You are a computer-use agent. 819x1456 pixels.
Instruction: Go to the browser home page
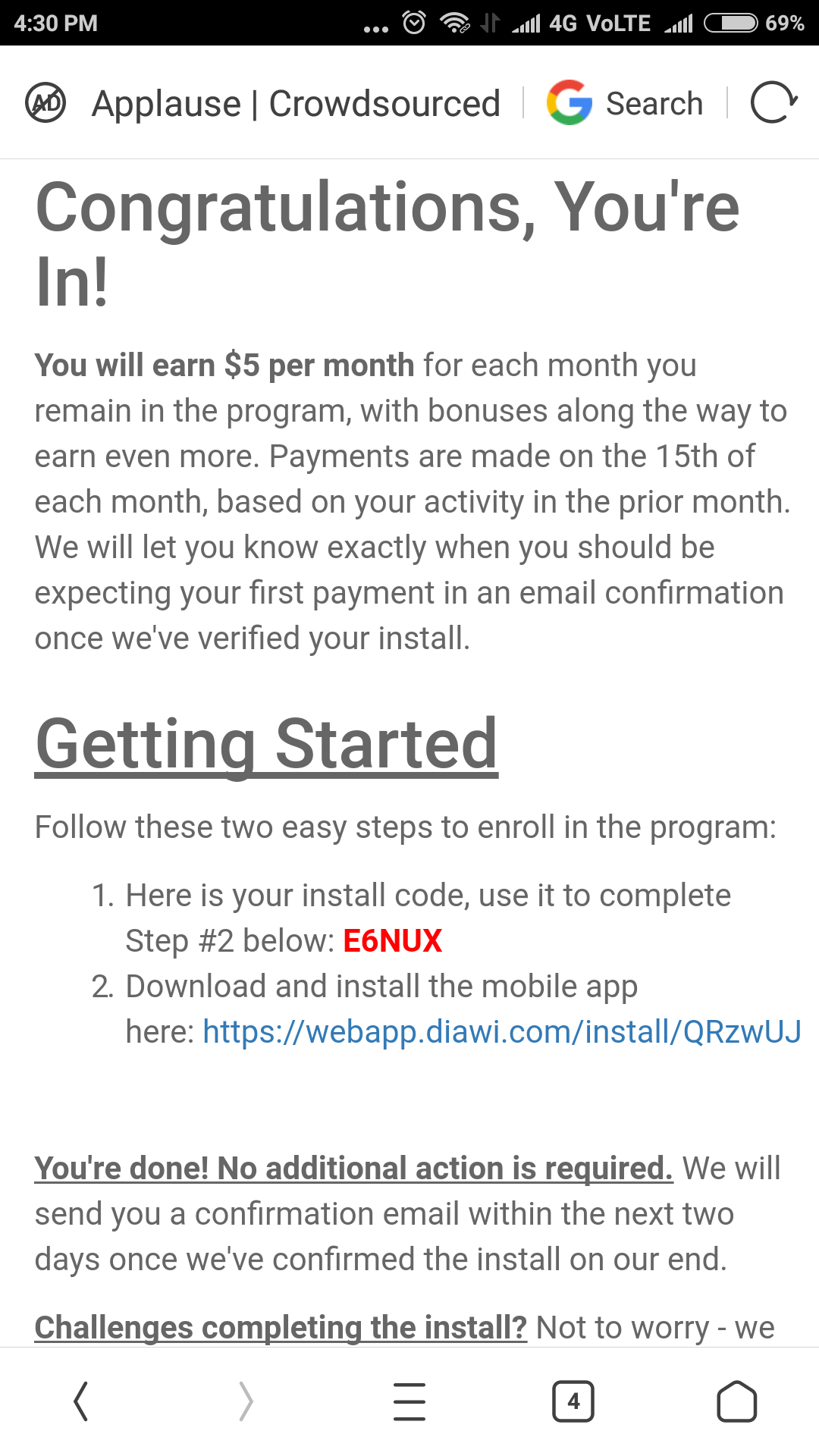point(736,1401)
